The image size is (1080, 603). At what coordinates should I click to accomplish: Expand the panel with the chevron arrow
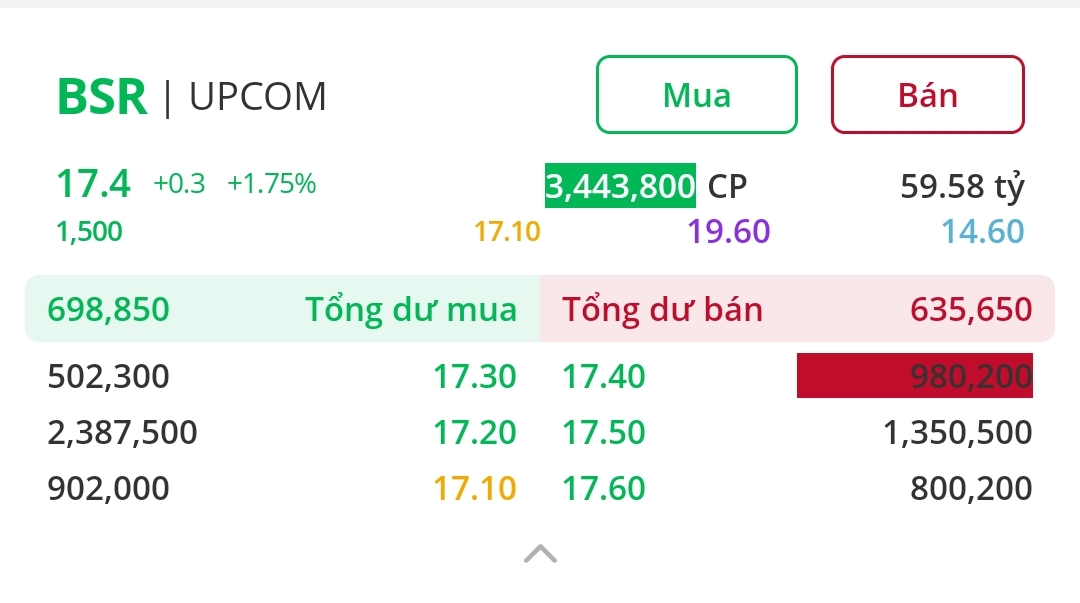click(540, 554)
